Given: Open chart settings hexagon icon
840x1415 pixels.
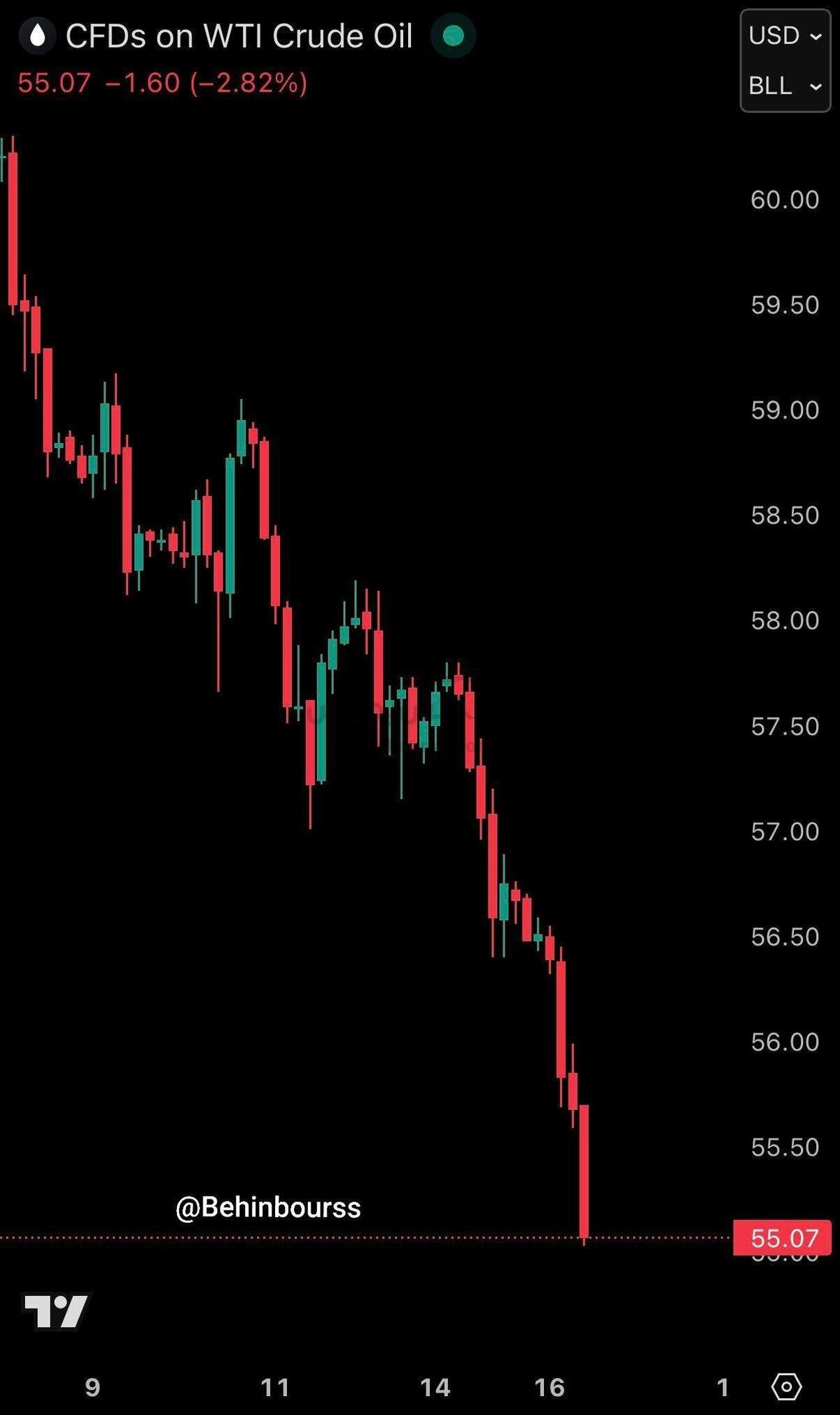Looking at the screenshot, I should [x=786, y=1386].
